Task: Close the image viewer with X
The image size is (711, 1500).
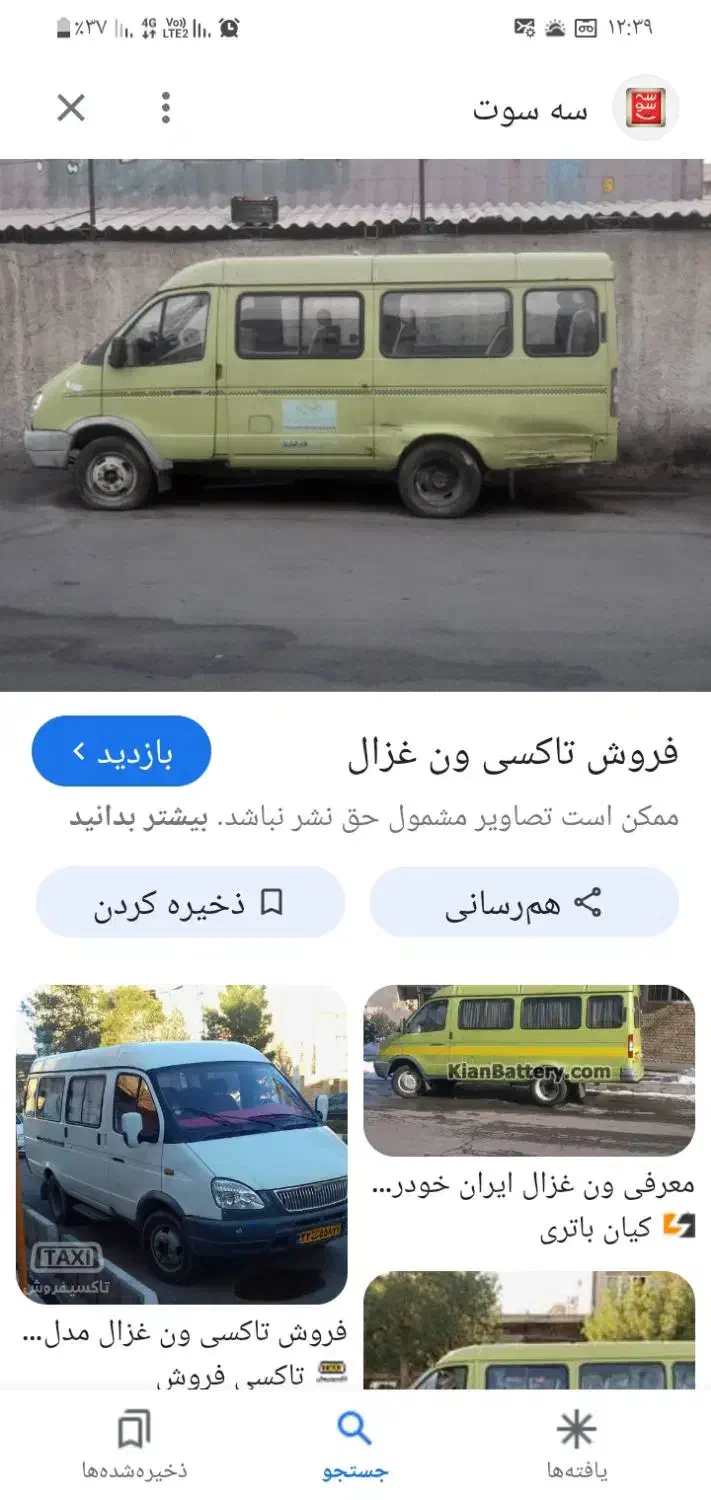Action: coord(71,108)
